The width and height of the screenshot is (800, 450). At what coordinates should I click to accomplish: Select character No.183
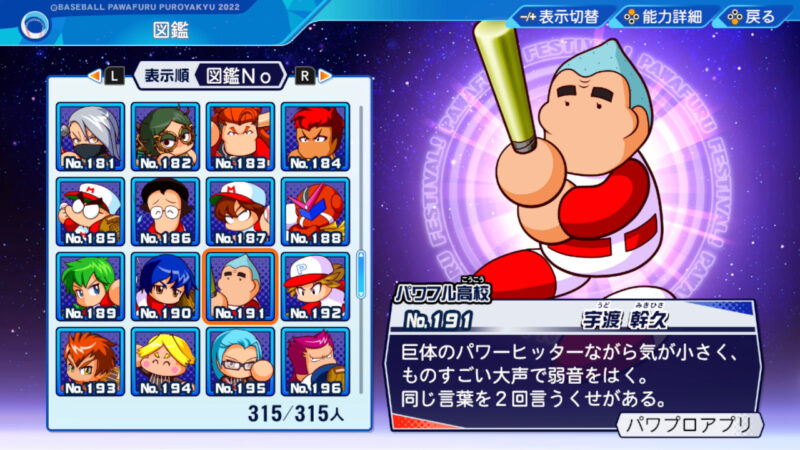[241, 136]
